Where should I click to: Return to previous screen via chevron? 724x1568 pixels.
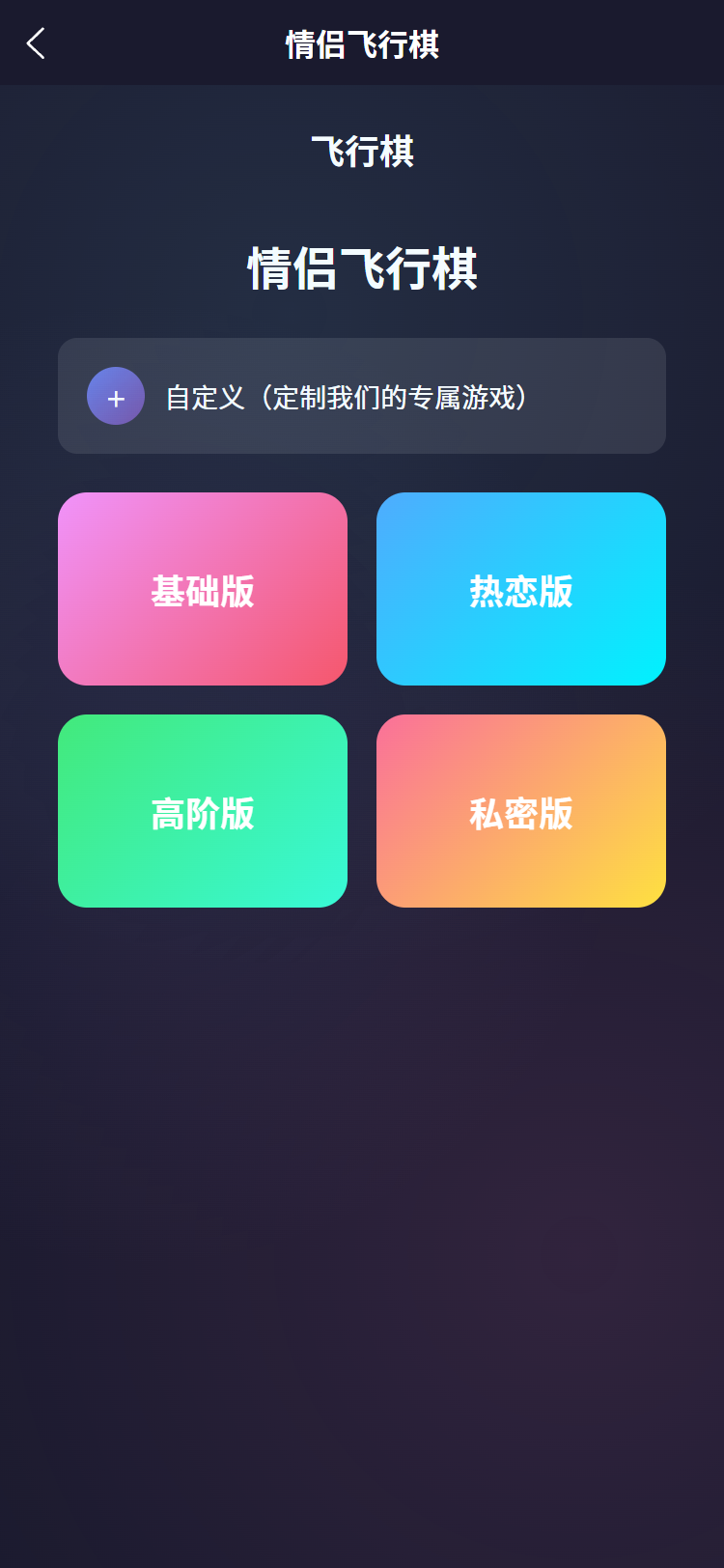pyautogui.click(x=35, y=43)
